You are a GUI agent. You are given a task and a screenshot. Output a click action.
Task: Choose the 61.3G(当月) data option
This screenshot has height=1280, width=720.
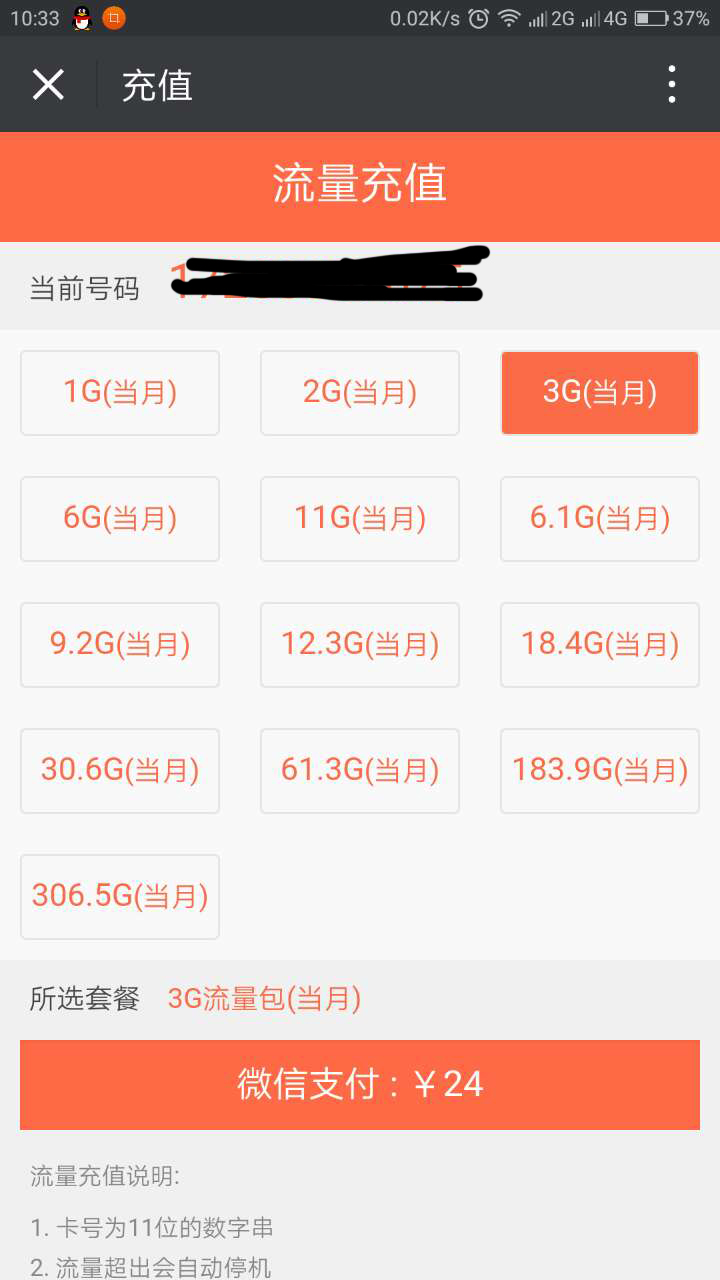[359, 770]
